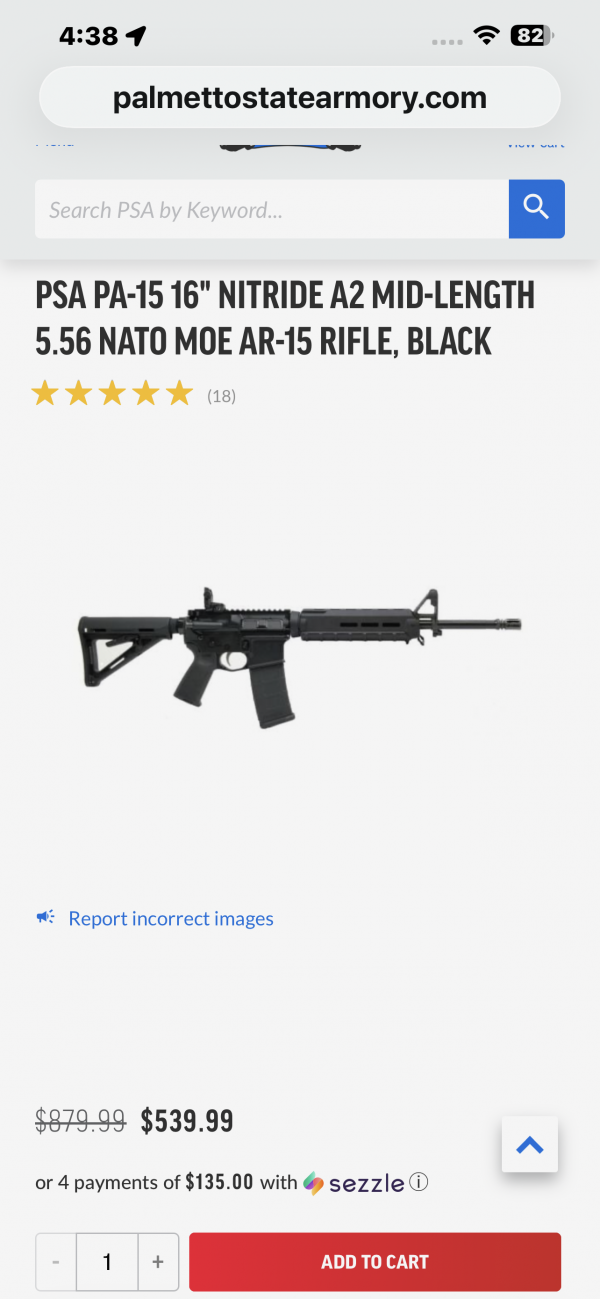
Task: Increase the quantity with the plus button
Action: (x=158, y=1262)
